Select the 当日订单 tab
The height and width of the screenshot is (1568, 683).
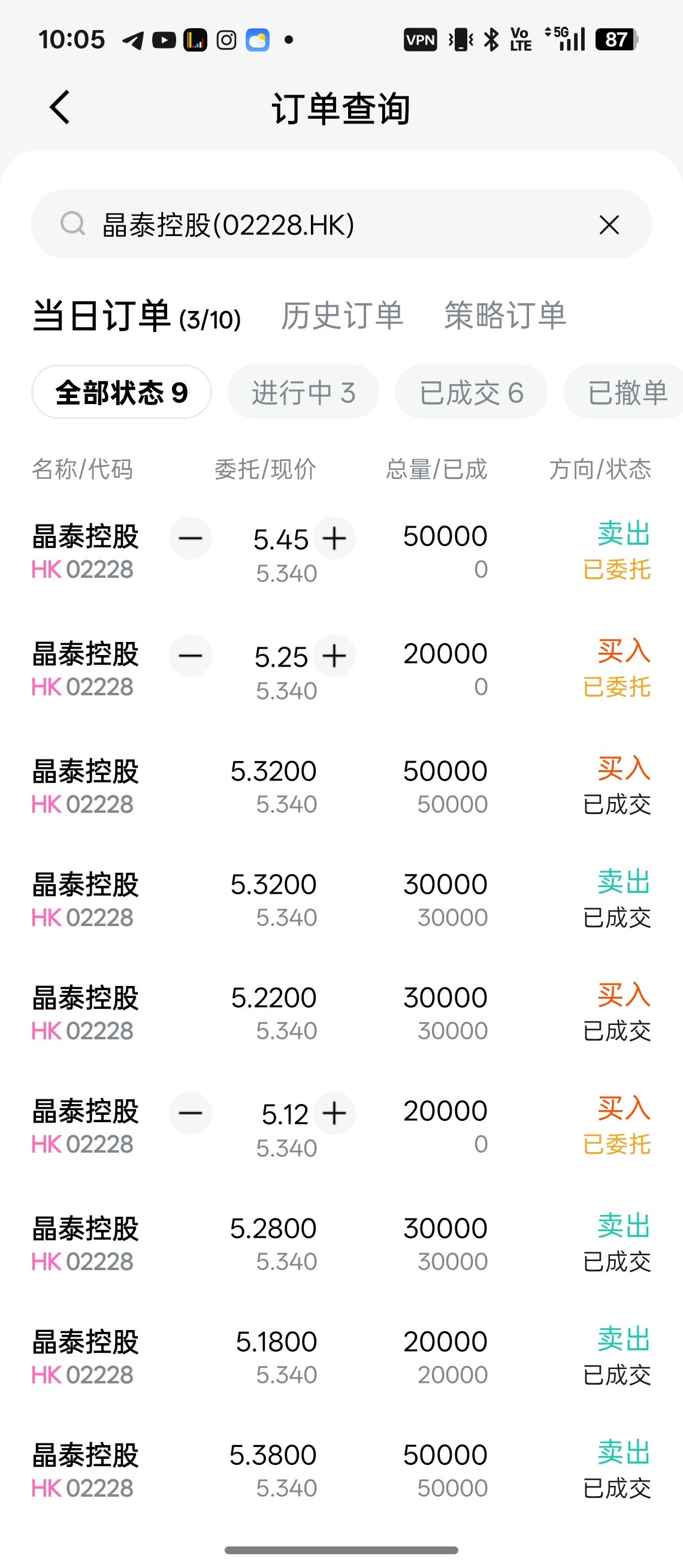[137, 316]
